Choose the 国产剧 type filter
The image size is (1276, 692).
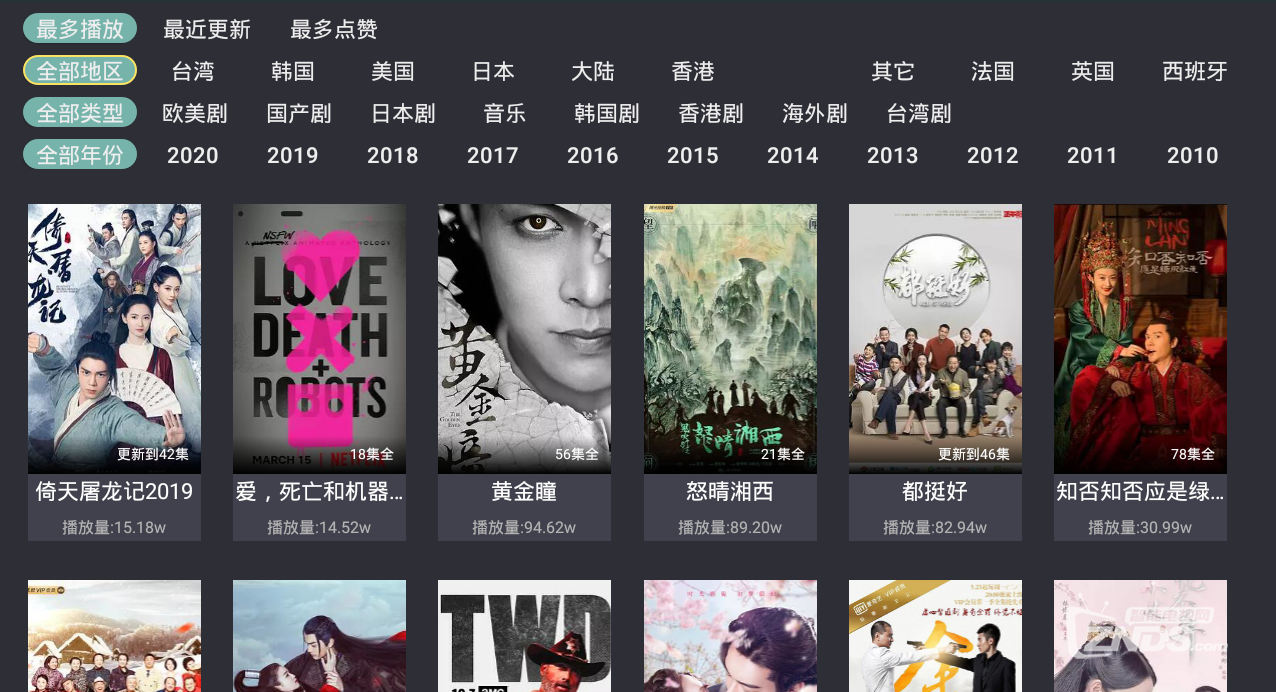pyautogui.click(x=299, y=113)
